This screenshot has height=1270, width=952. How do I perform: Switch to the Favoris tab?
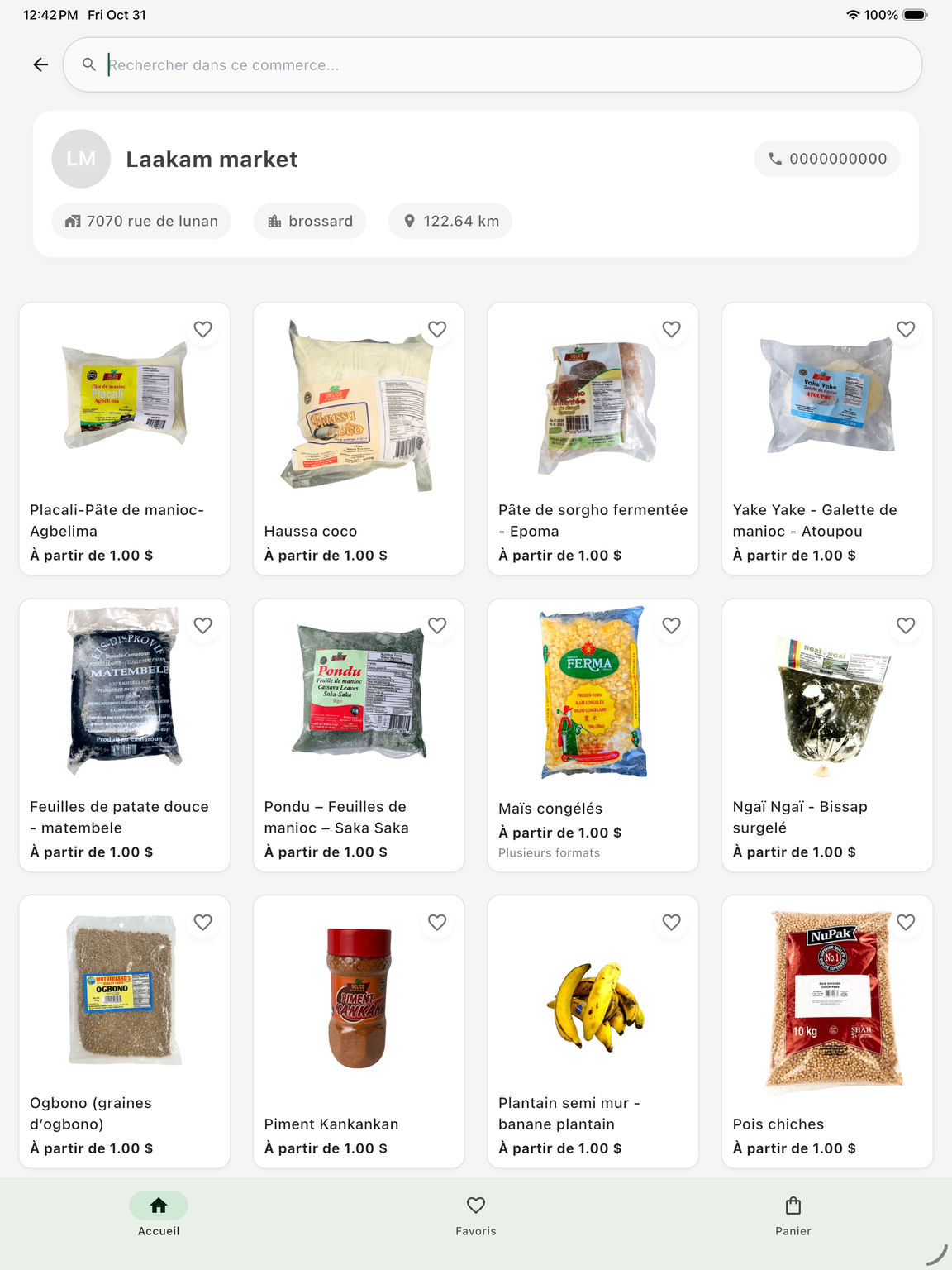point(476,1215)
